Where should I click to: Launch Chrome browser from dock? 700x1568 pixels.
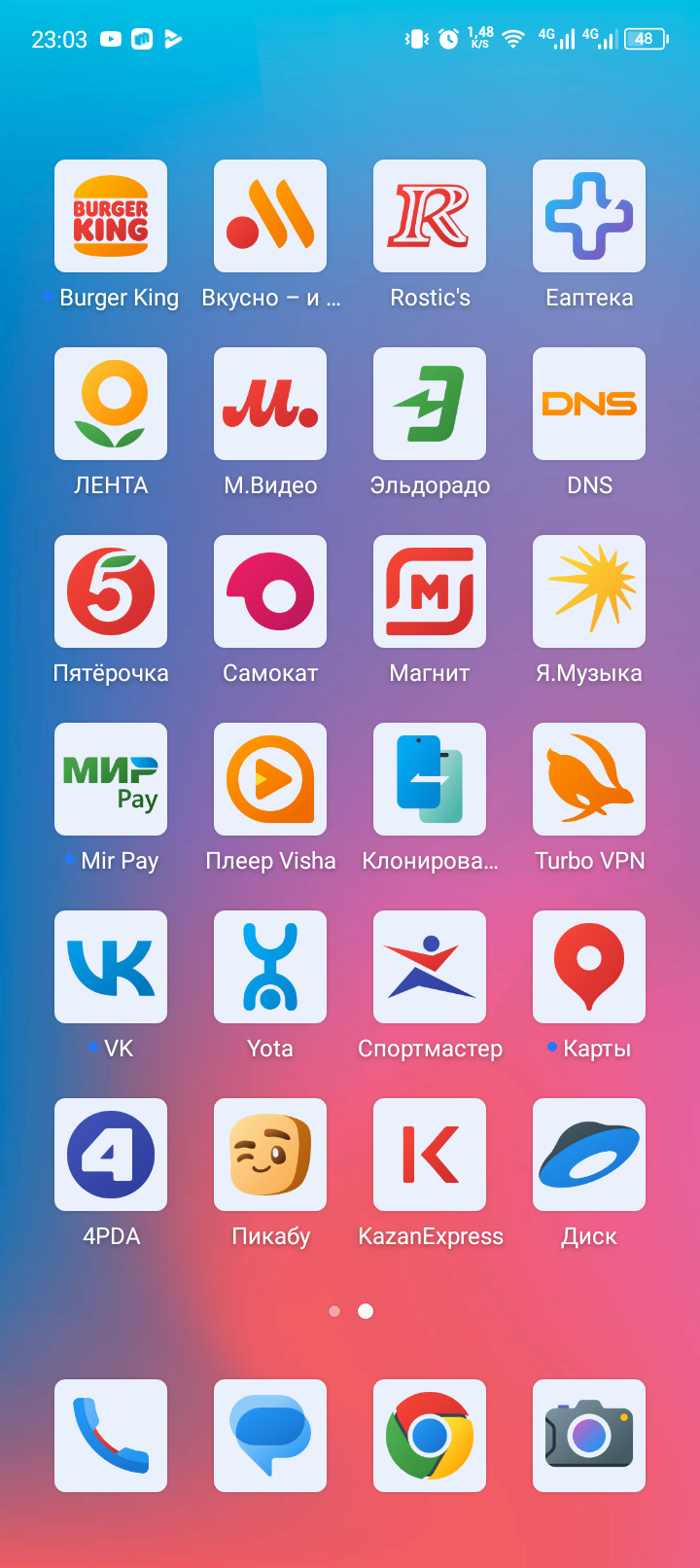(430, 1436)
